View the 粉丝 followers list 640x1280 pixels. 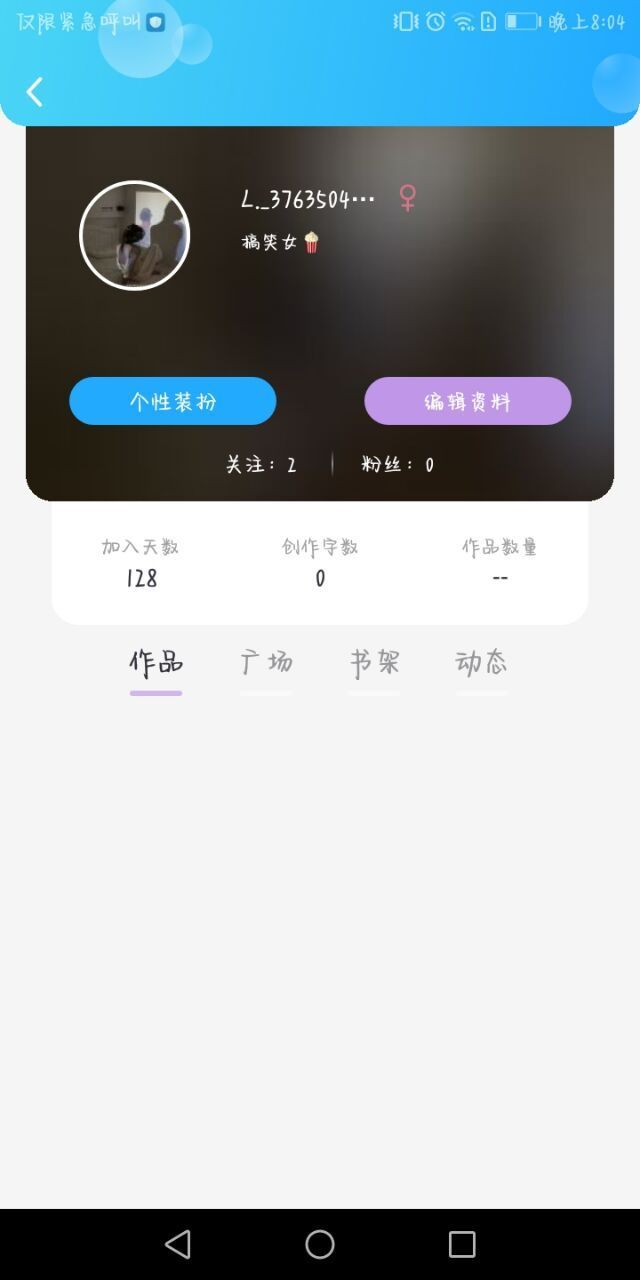[397, 464]
